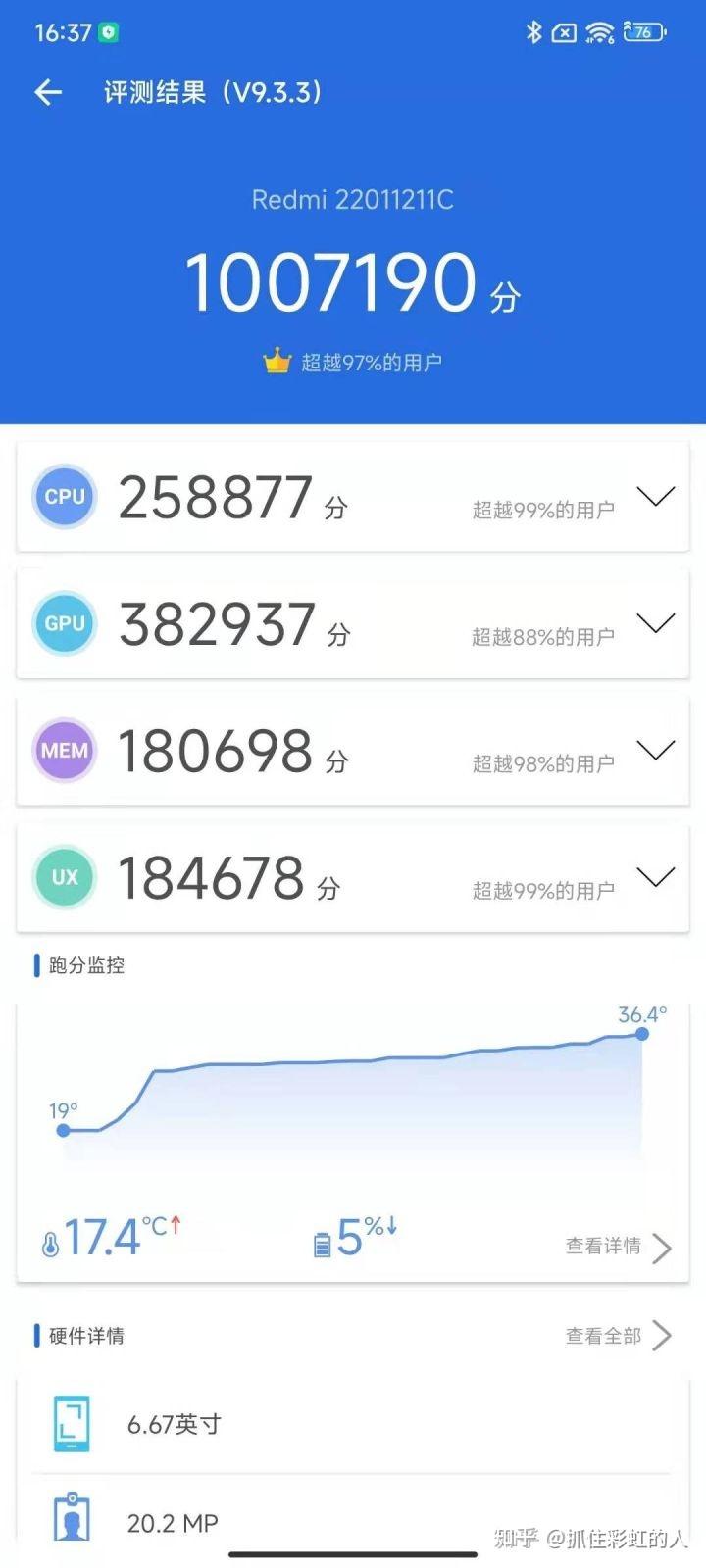The height and width of the screenshot is (1568, 706).
Task: Open 查看全部 hardware details
Action: (618, 1336)
